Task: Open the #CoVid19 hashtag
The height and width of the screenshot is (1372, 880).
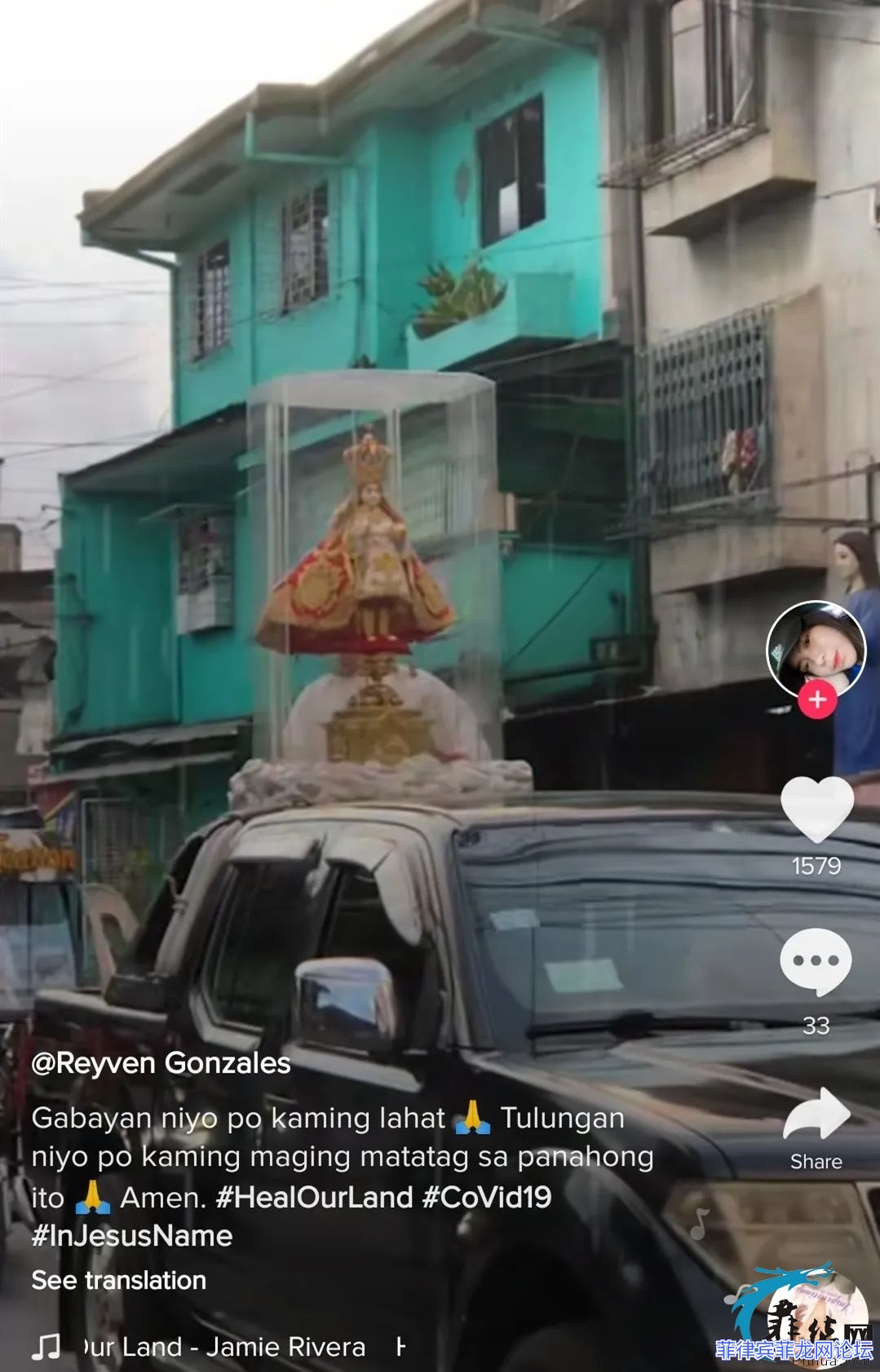Action: (x=487, y=1198)
